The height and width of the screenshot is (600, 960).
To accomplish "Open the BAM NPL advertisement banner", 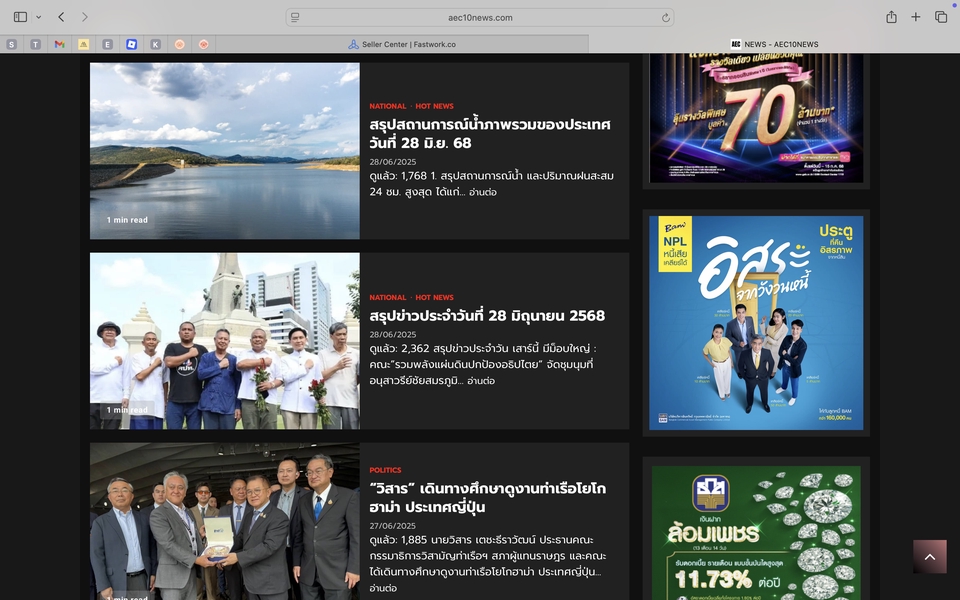I will coord(755,322).
